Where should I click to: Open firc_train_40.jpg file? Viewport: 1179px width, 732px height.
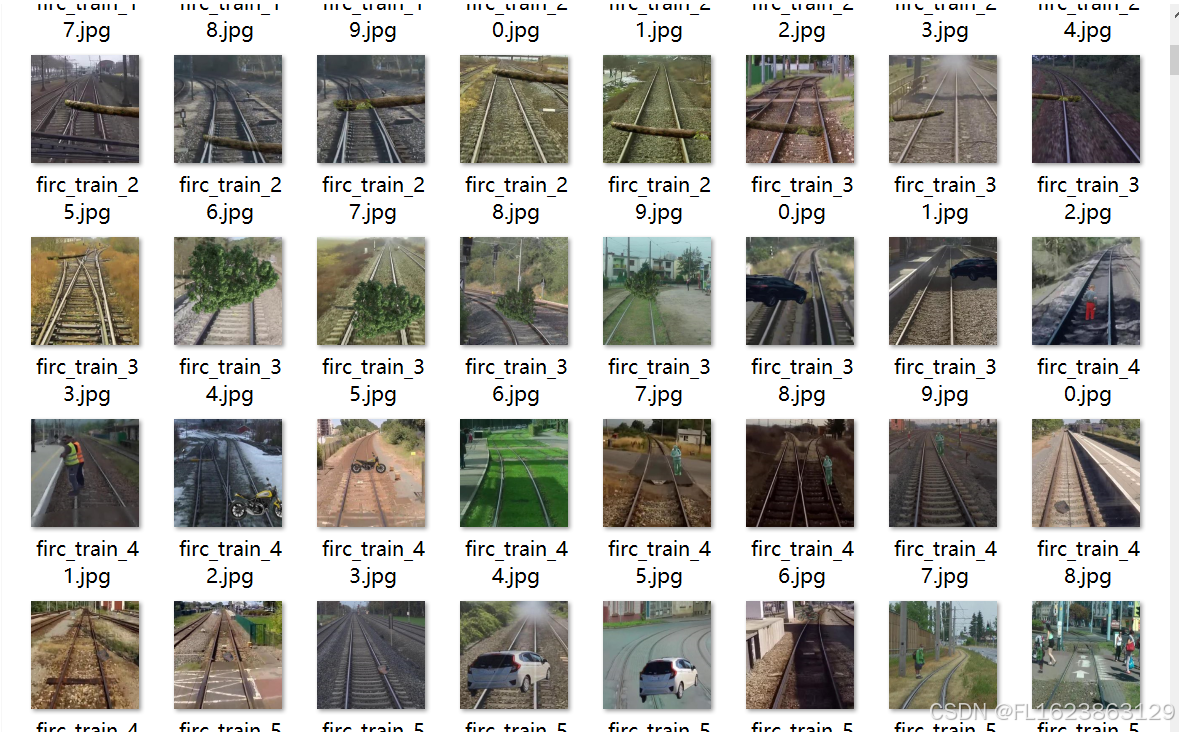pos(1086,291)
